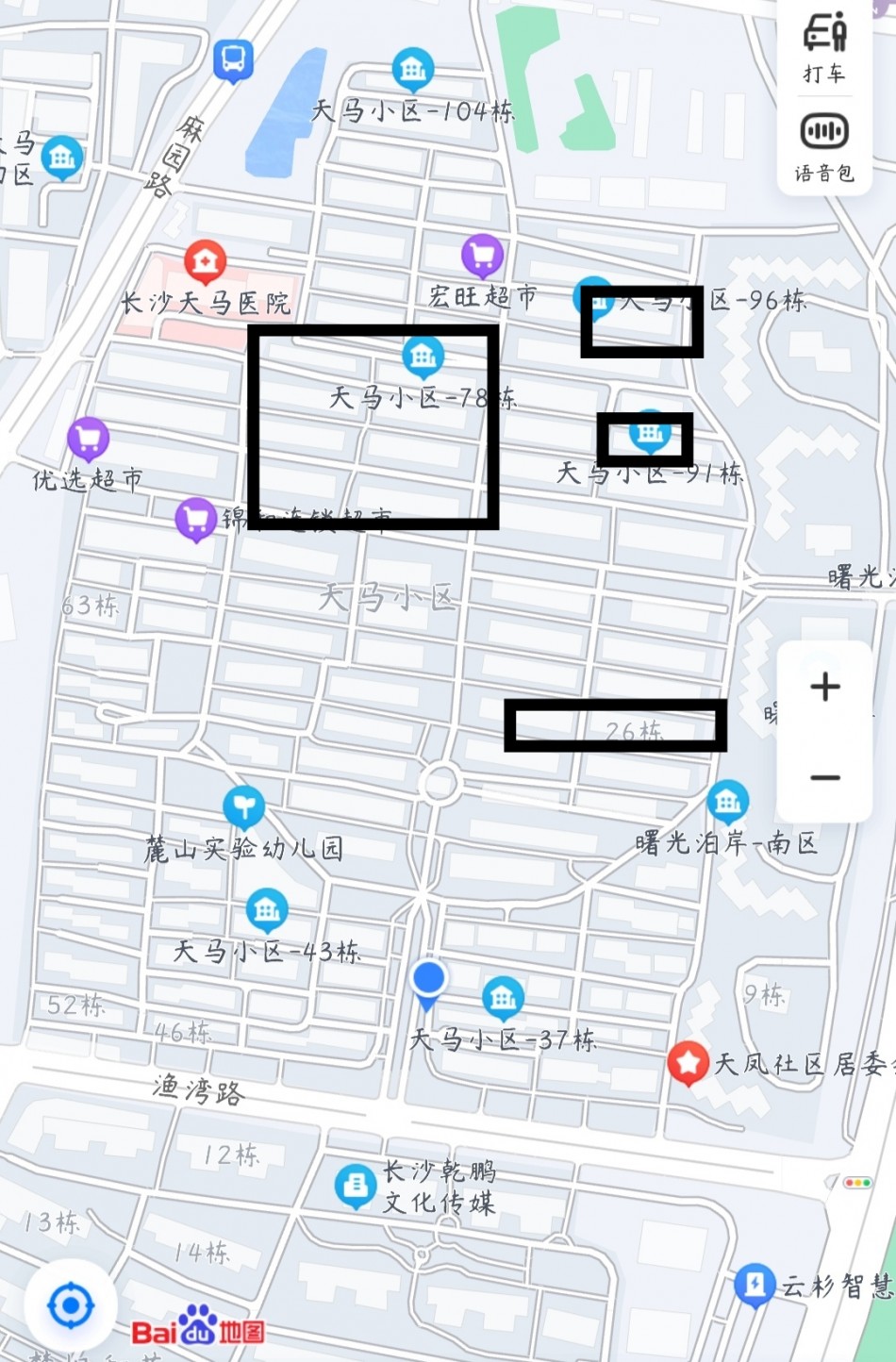The height and width of the screenshot is (1362, 896).
Task: Recenter map to my location
Action: pos(71,1306)
